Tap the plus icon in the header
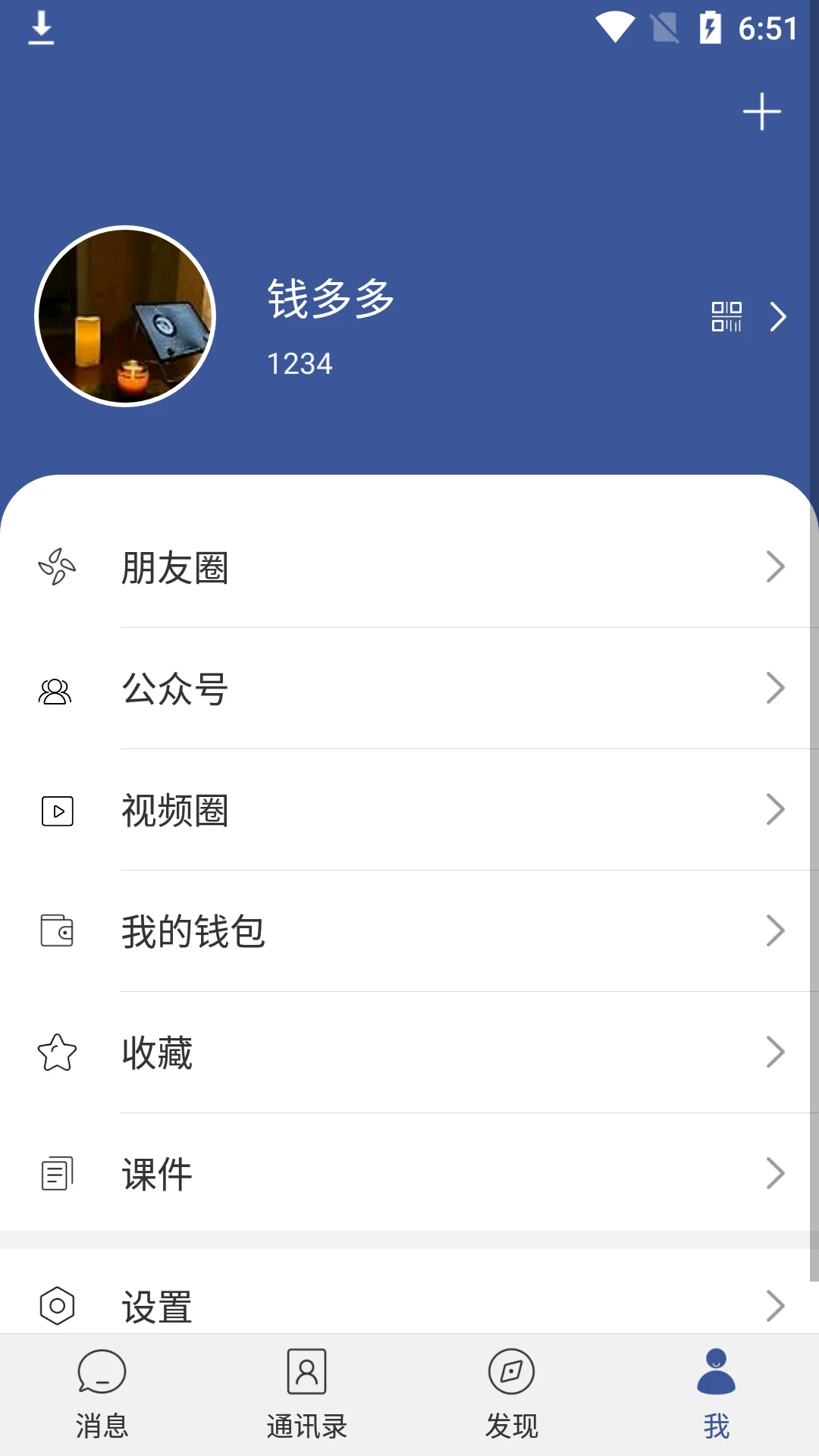The height and width of the screenshot is (1456, 819). click(761, 112)
